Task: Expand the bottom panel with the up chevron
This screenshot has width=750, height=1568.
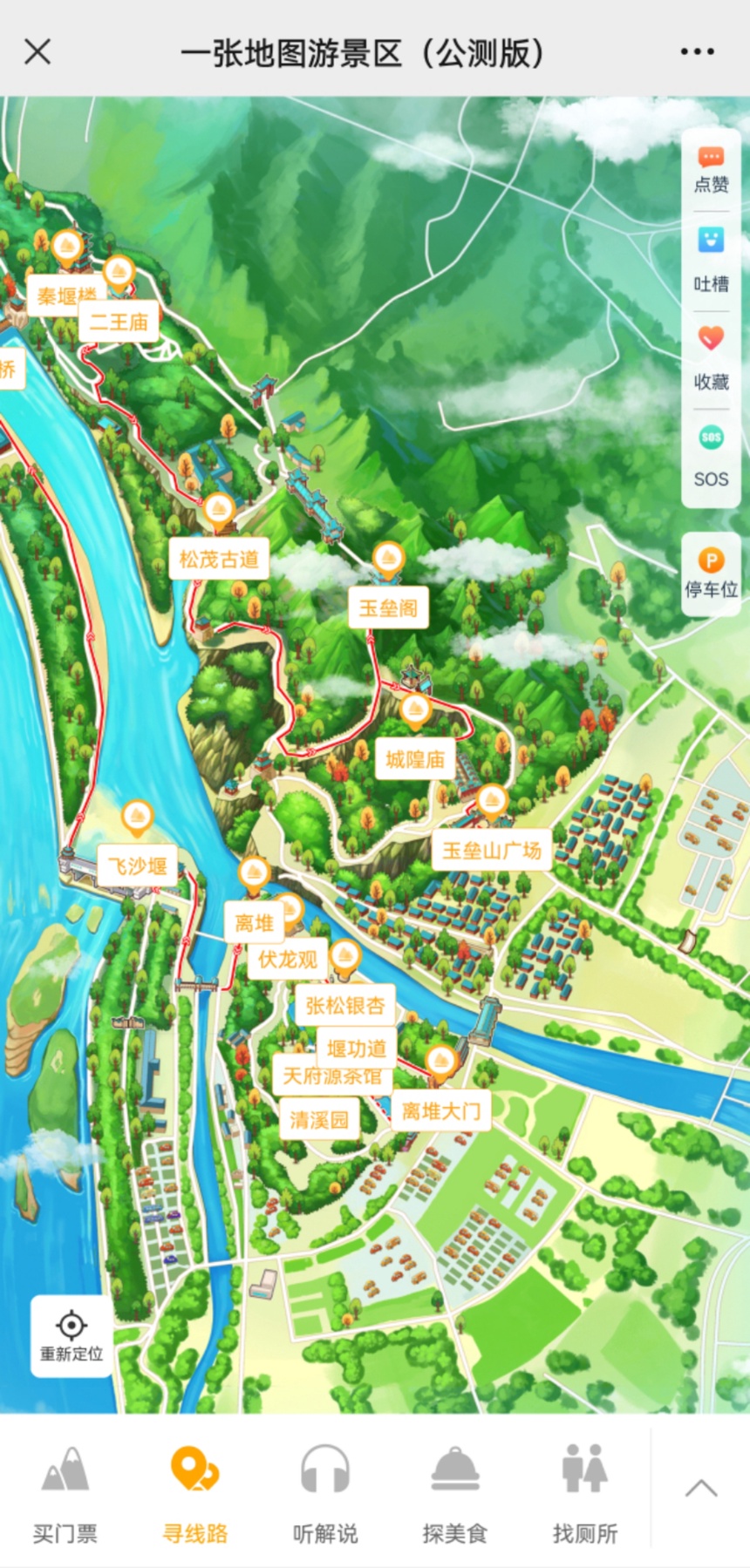Action: pyautogui.click(x=701, y=1487)
